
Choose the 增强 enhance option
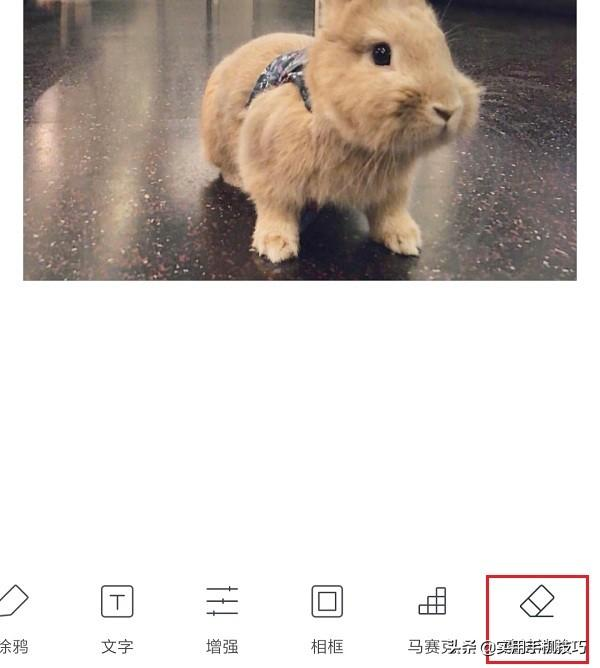pyautogui.click(x=222, y=603)
